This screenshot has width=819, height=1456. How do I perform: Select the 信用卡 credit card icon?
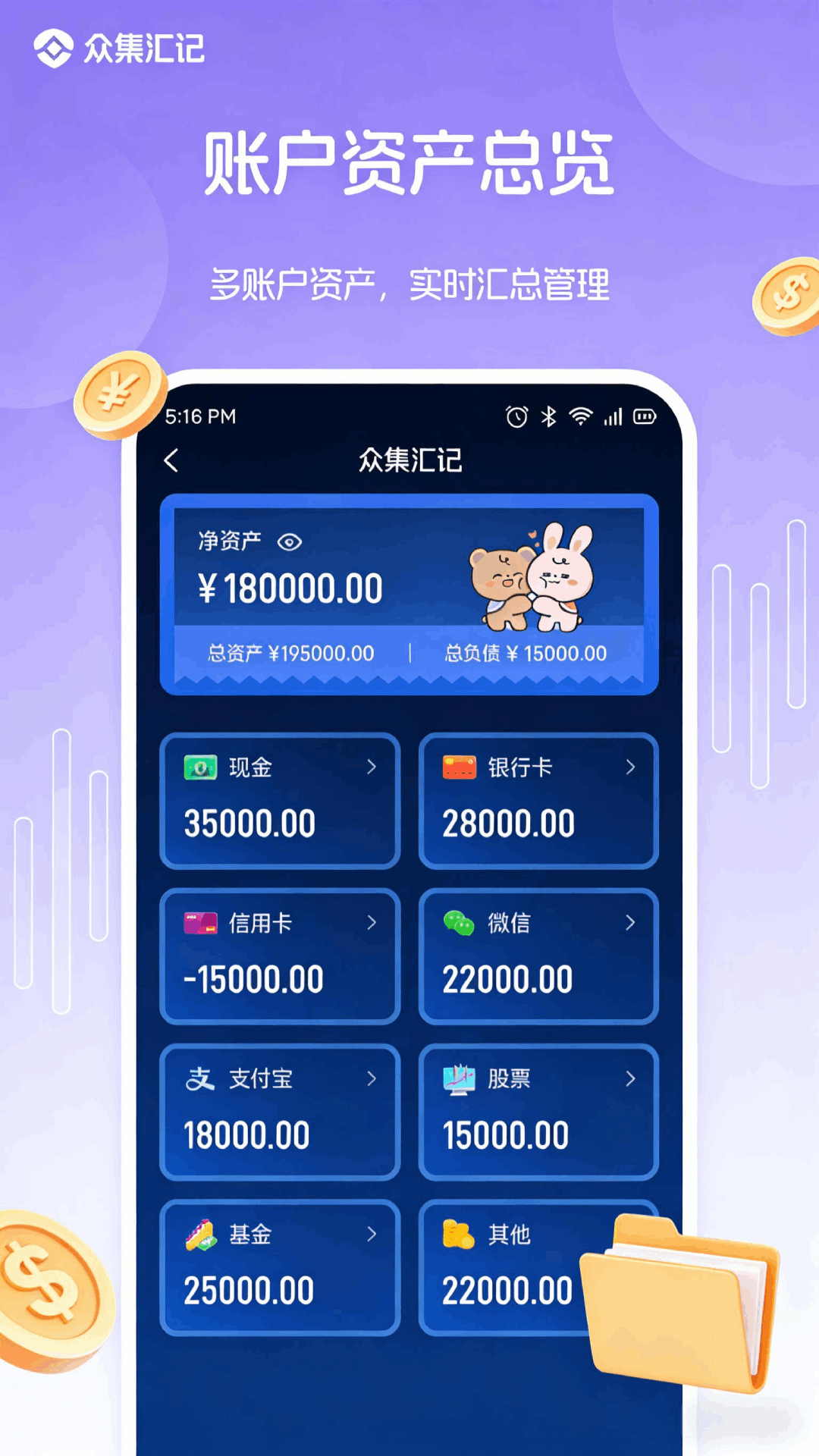coord(202,924)
